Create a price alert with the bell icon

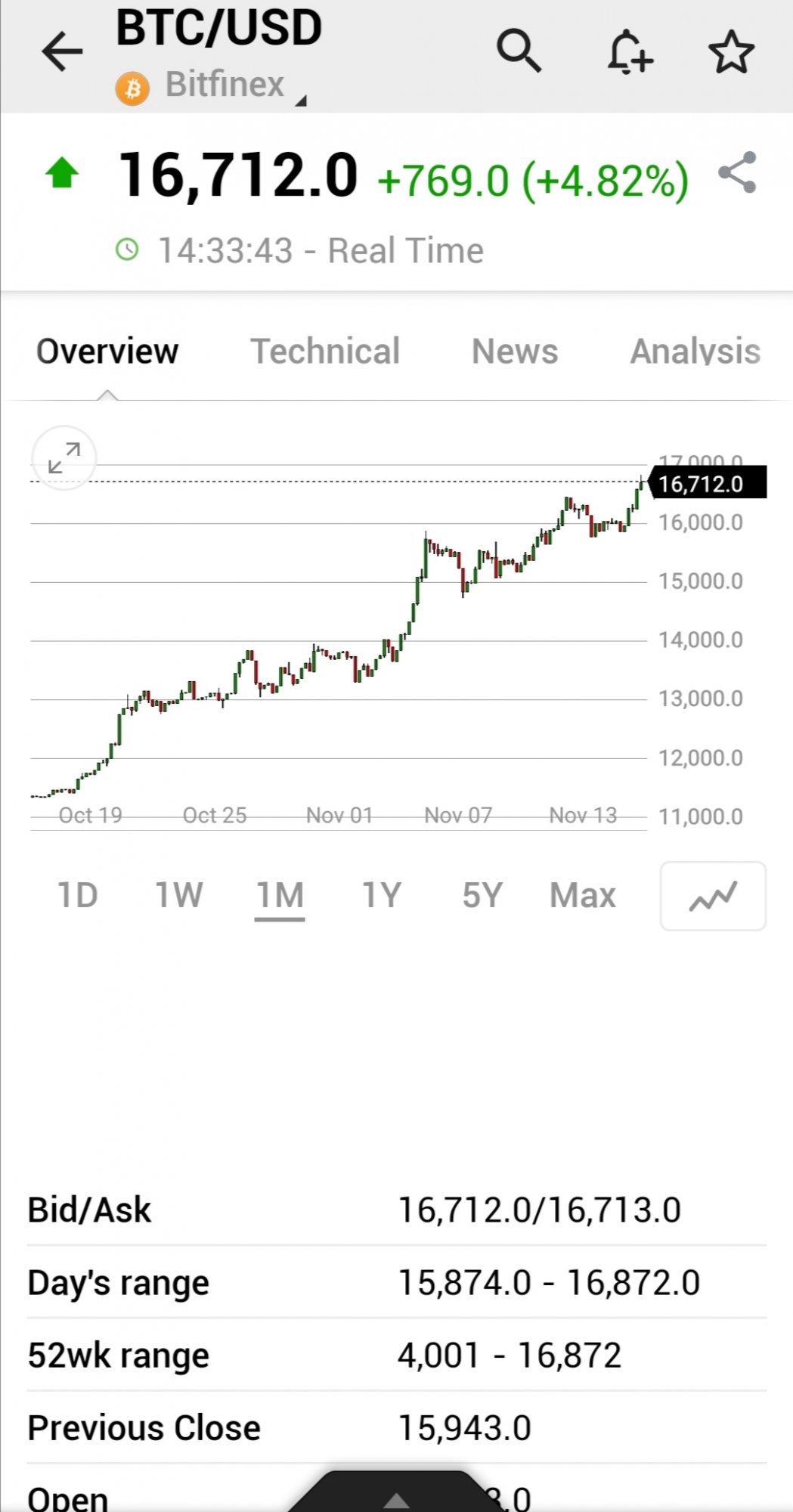click(630, 52)
